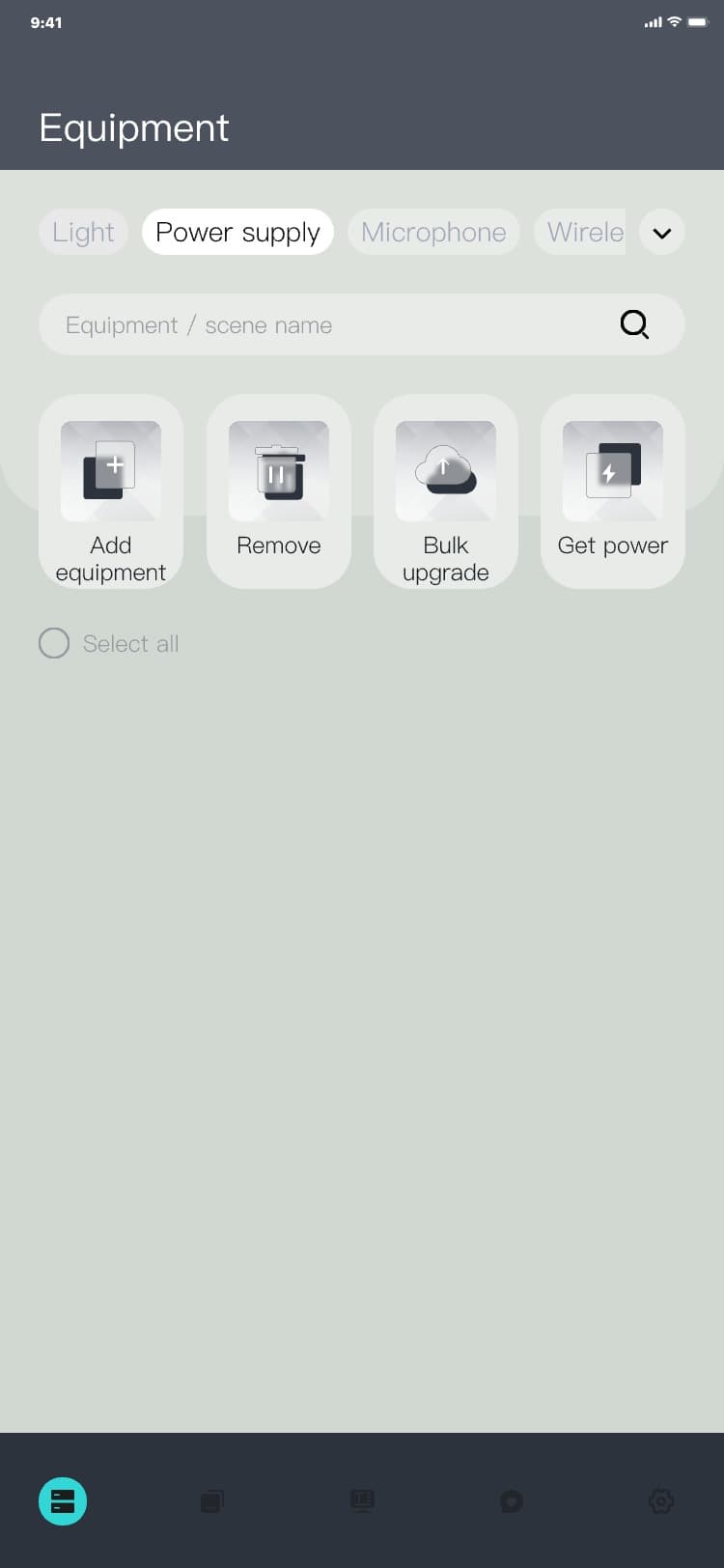Image resolution: width=724 pixels, height=1568 pixels.
Task: Select the Power supply chip
Action: click(x=237, y=232)
